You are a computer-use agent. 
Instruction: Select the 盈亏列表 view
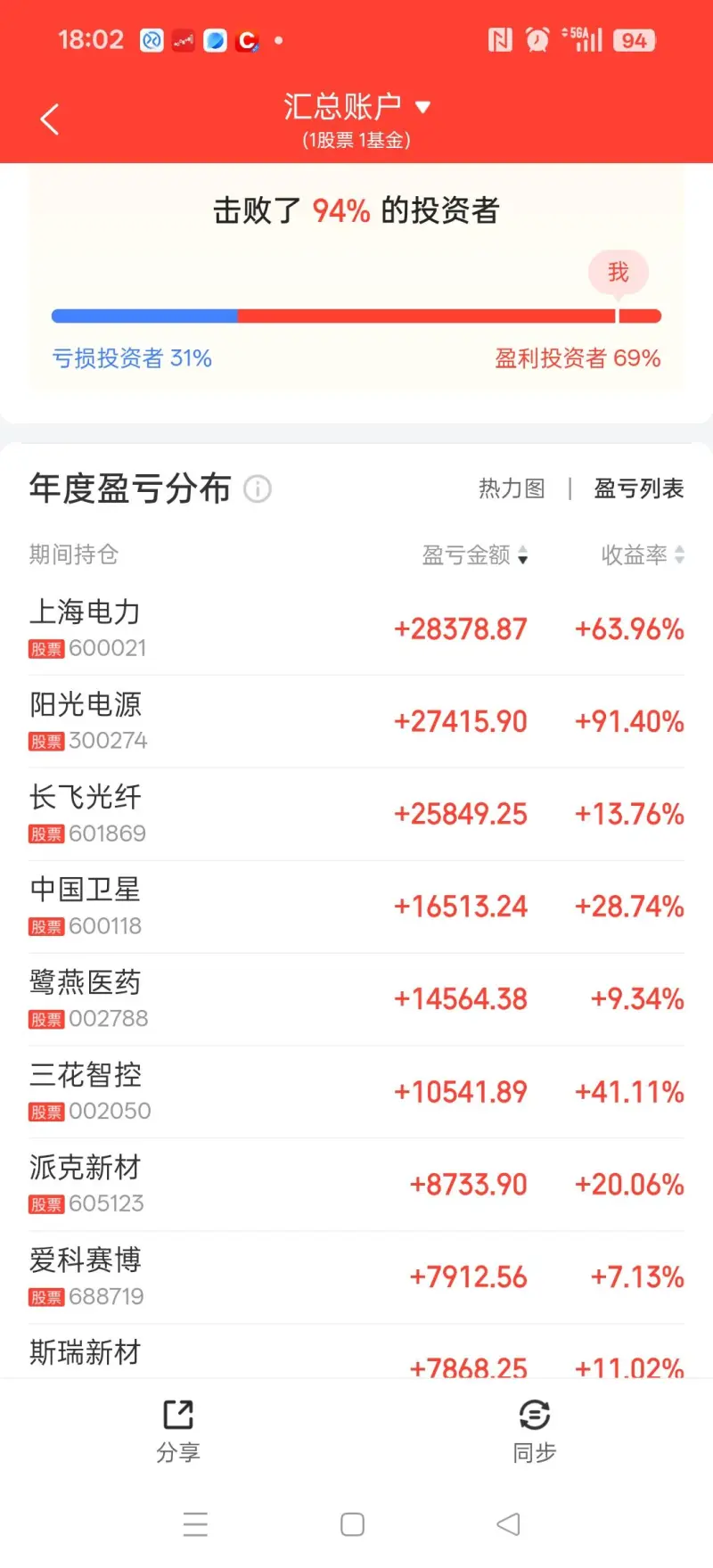click(x=638, y=488)
